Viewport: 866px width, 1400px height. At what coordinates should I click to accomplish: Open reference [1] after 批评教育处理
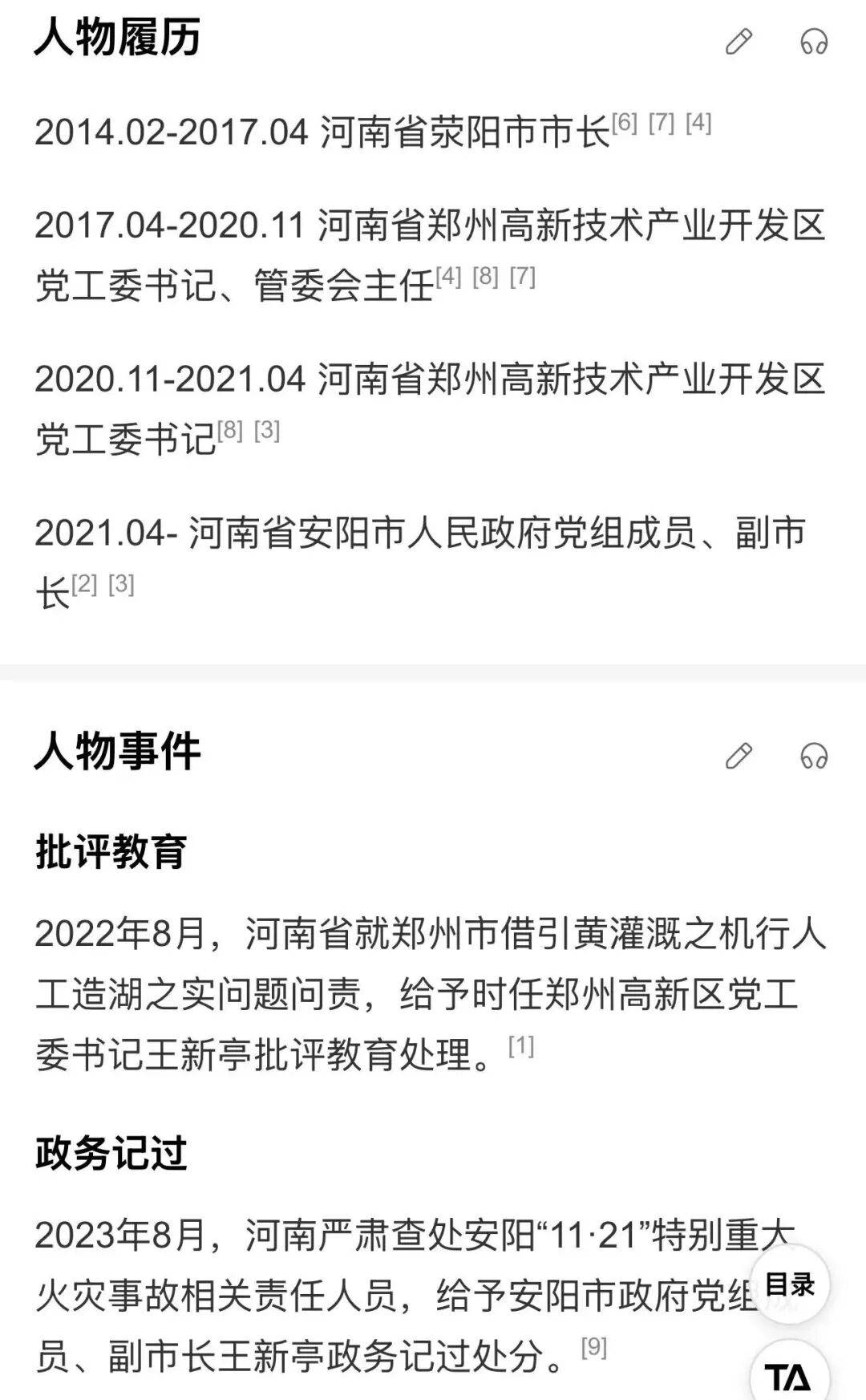click(521, 1045)
